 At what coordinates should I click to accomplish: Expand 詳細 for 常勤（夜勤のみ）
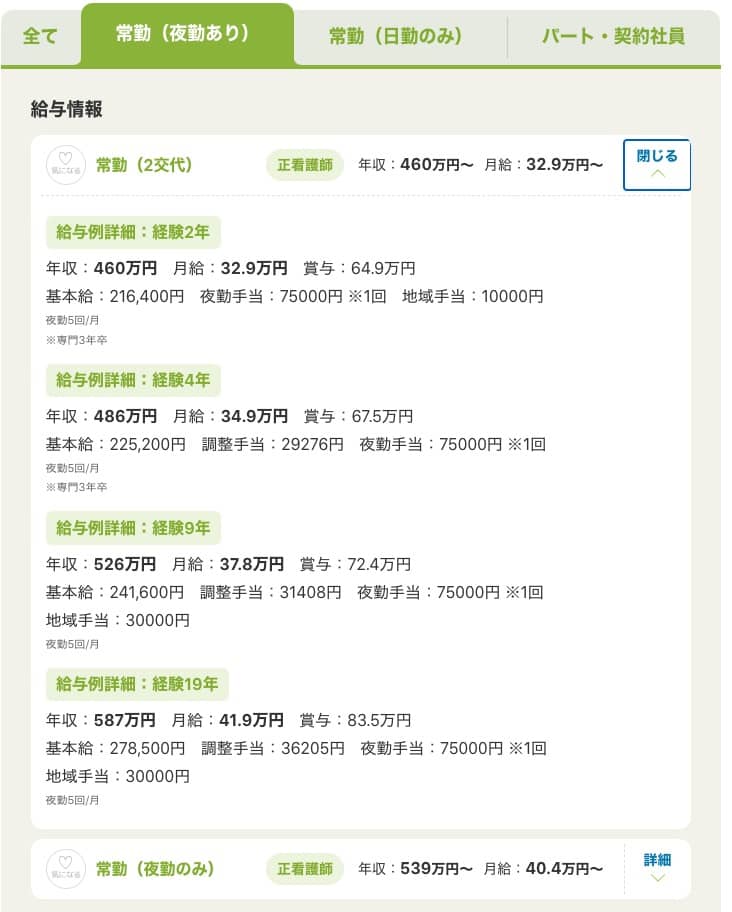pyautogui.click(x=656, y=867)
